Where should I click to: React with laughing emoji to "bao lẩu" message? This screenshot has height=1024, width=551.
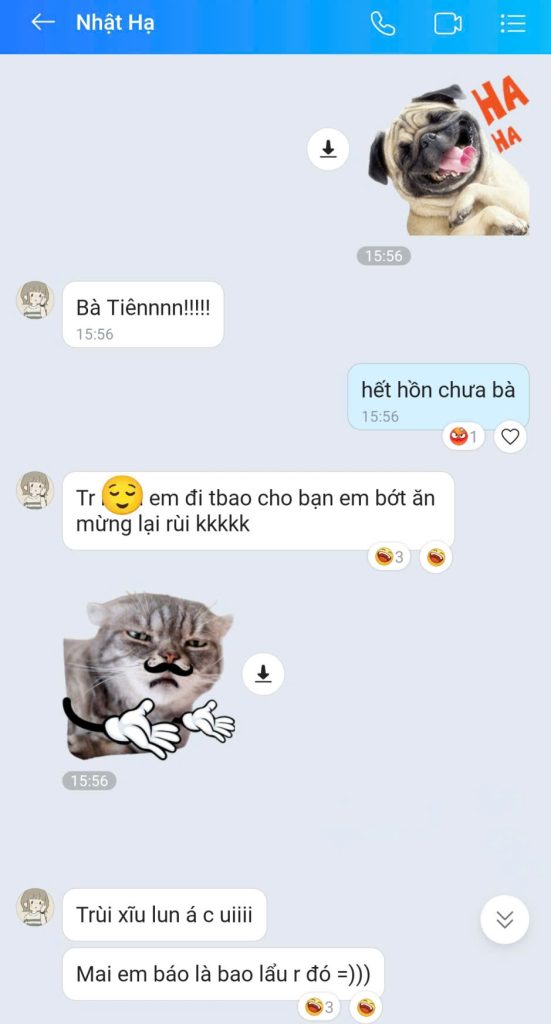366,1007
